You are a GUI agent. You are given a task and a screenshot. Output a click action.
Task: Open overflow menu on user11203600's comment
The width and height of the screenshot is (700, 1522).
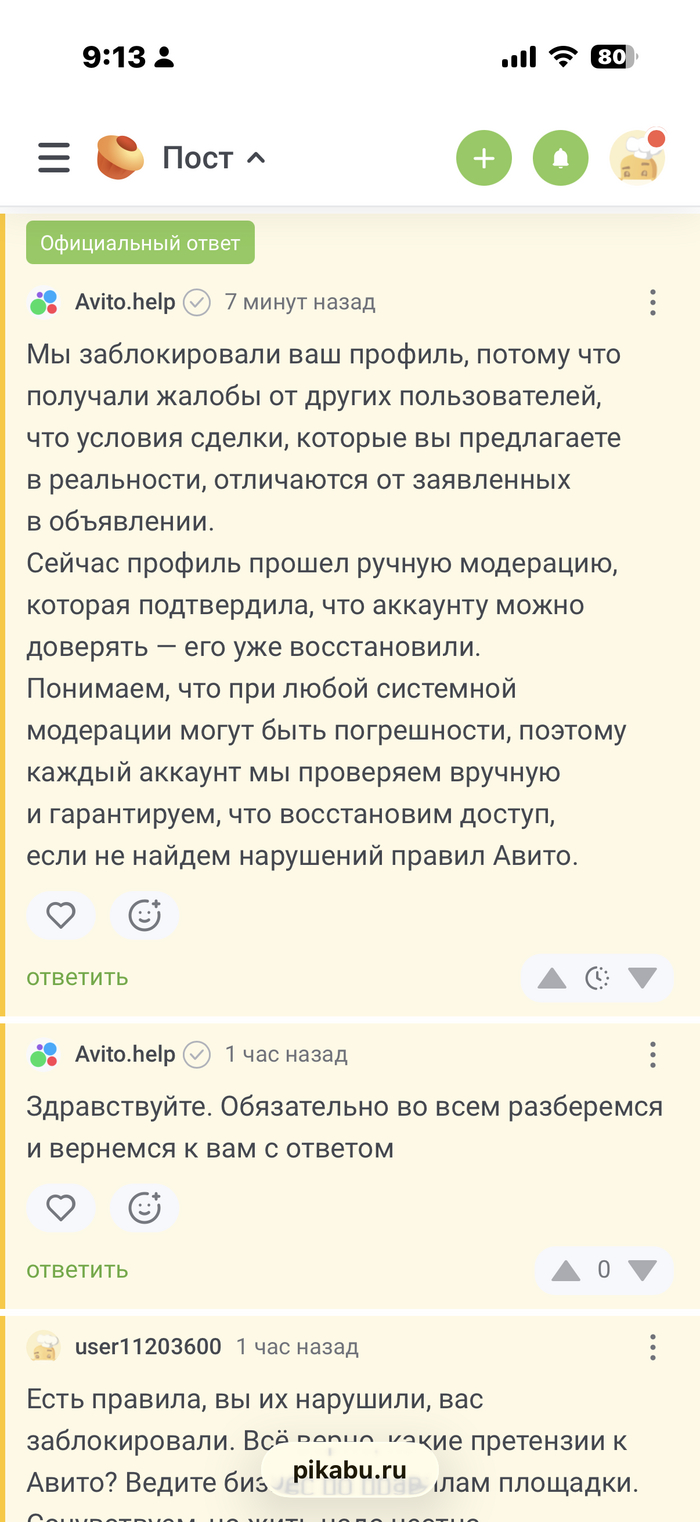coord(652,1347)
